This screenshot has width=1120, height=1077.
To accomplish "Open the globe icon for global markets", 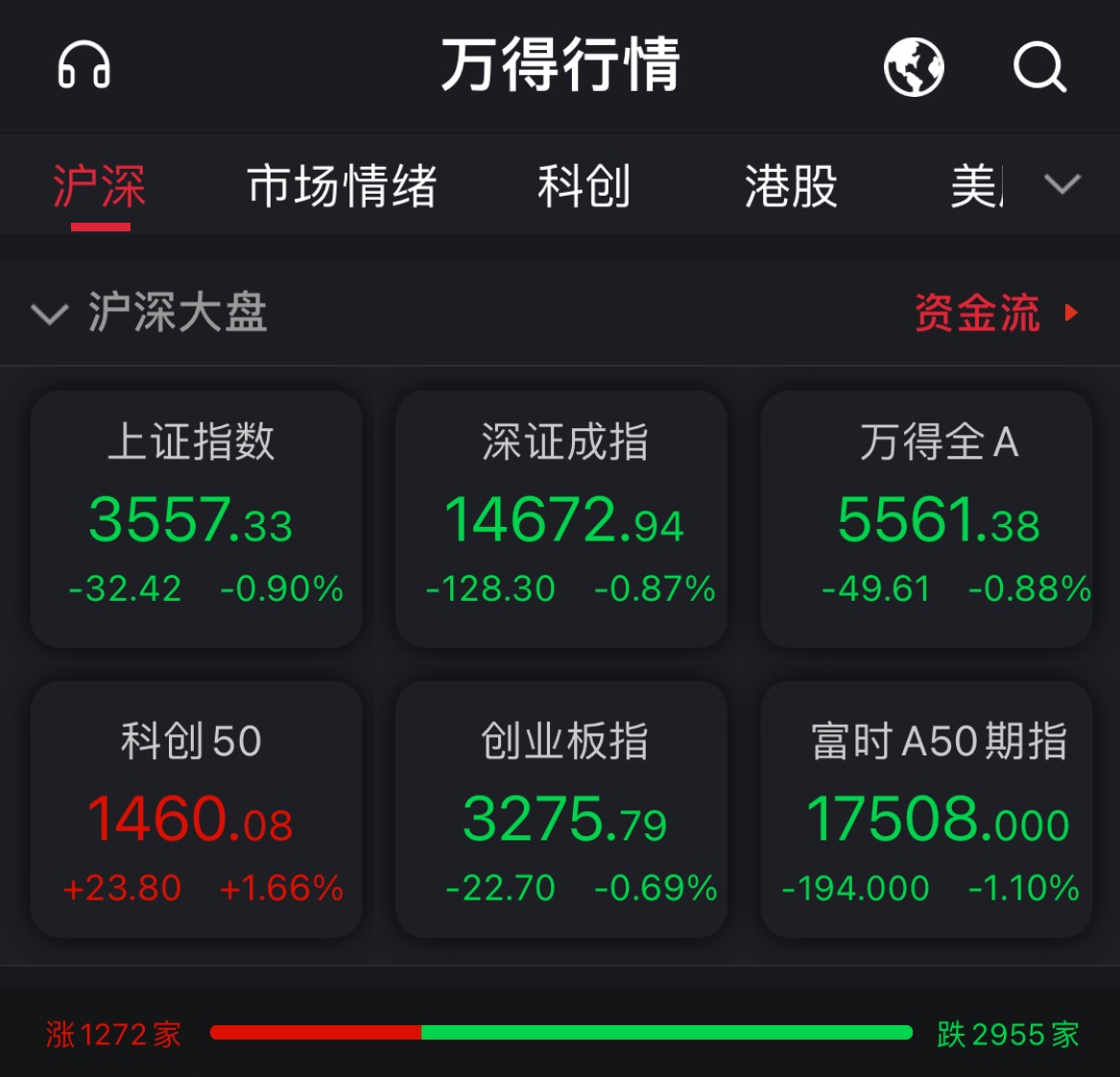I will 913,66.
